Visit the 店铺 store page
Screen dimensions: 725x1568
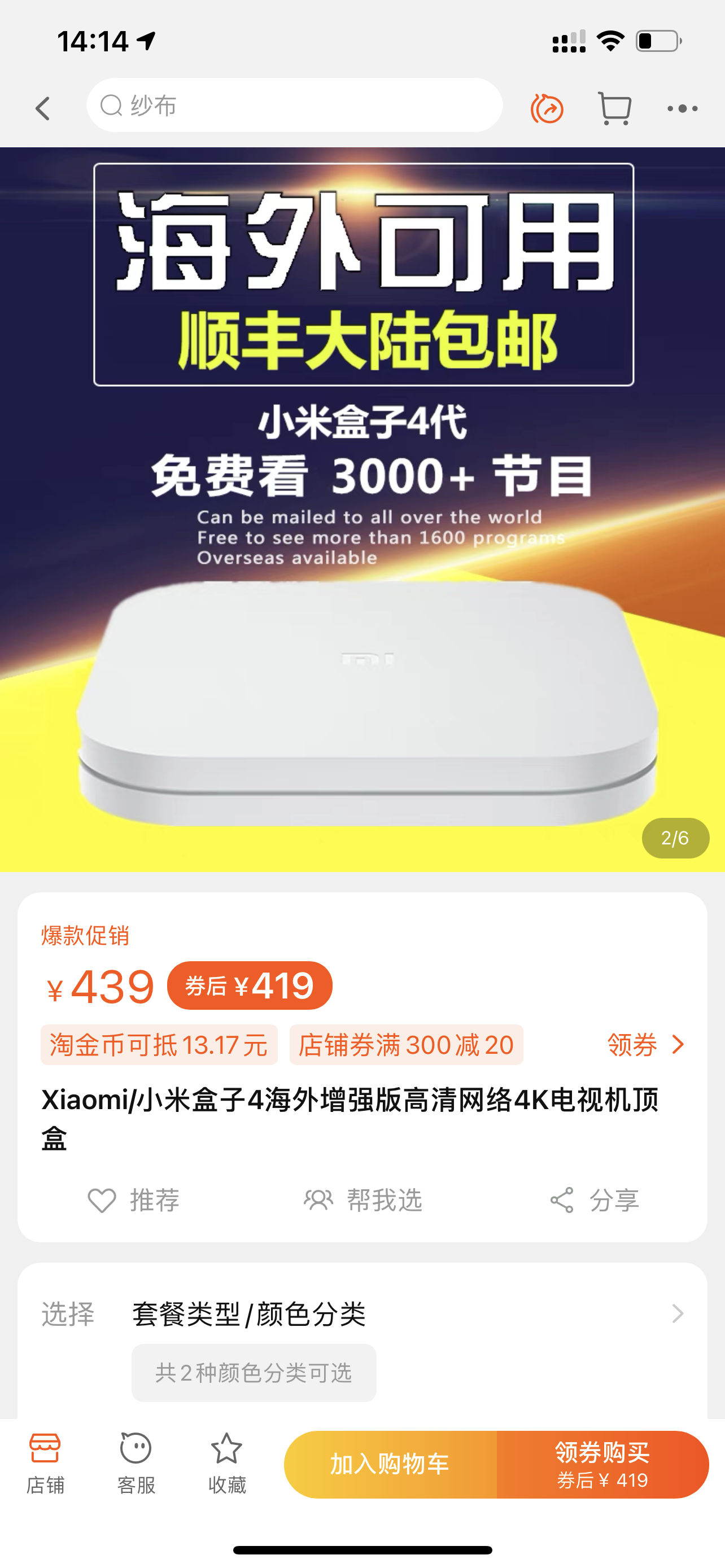[x=45, y=1464]
